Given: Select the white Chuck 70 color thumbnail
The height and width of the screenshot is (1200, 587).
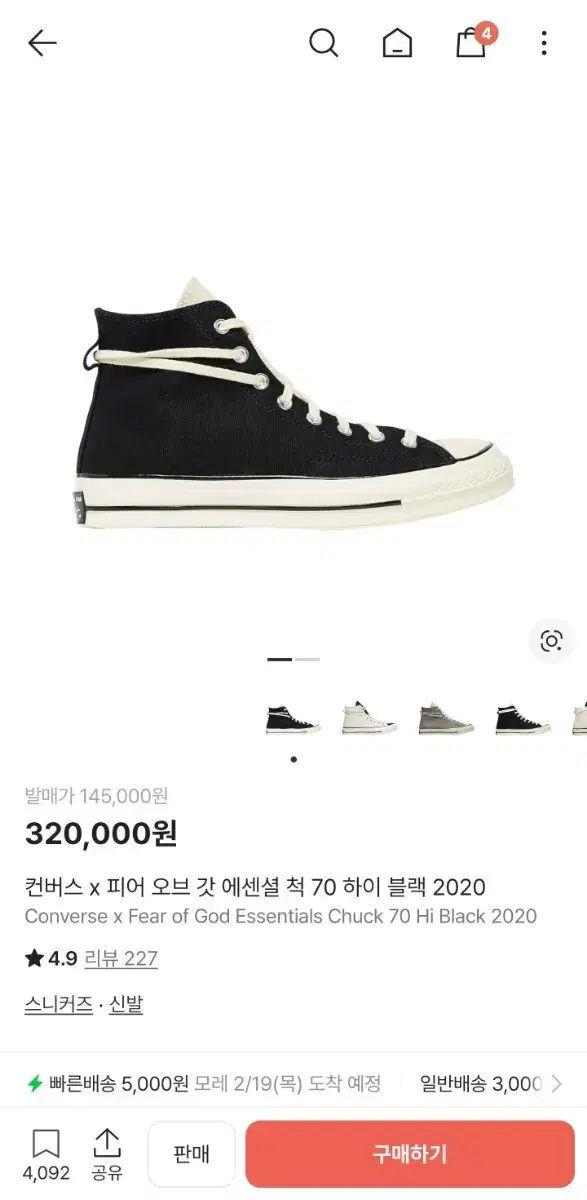Looking at the screenshot, I should pos(369,718).
